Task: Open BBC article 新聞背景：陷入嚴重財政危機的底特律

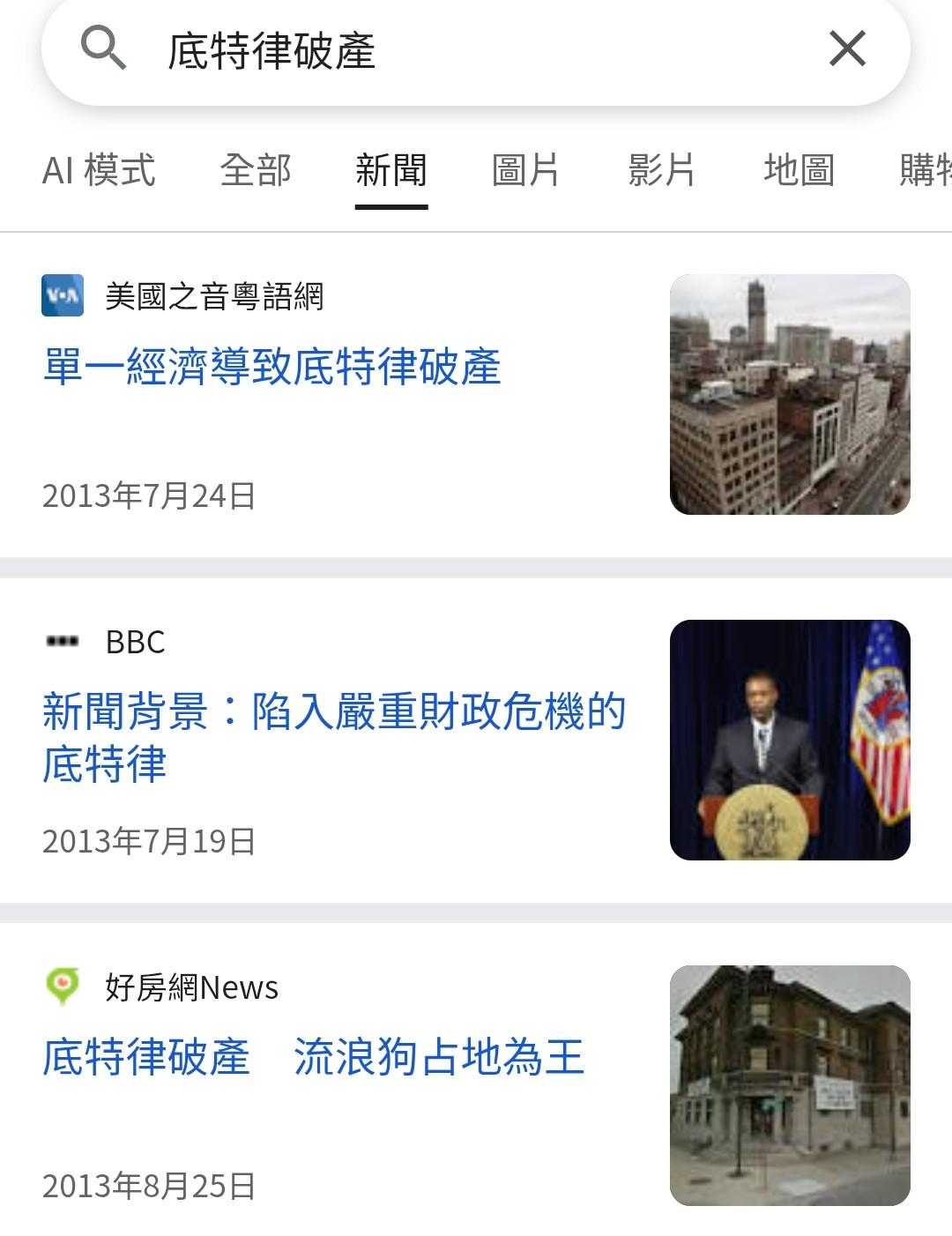Action: tap(334, 738)
